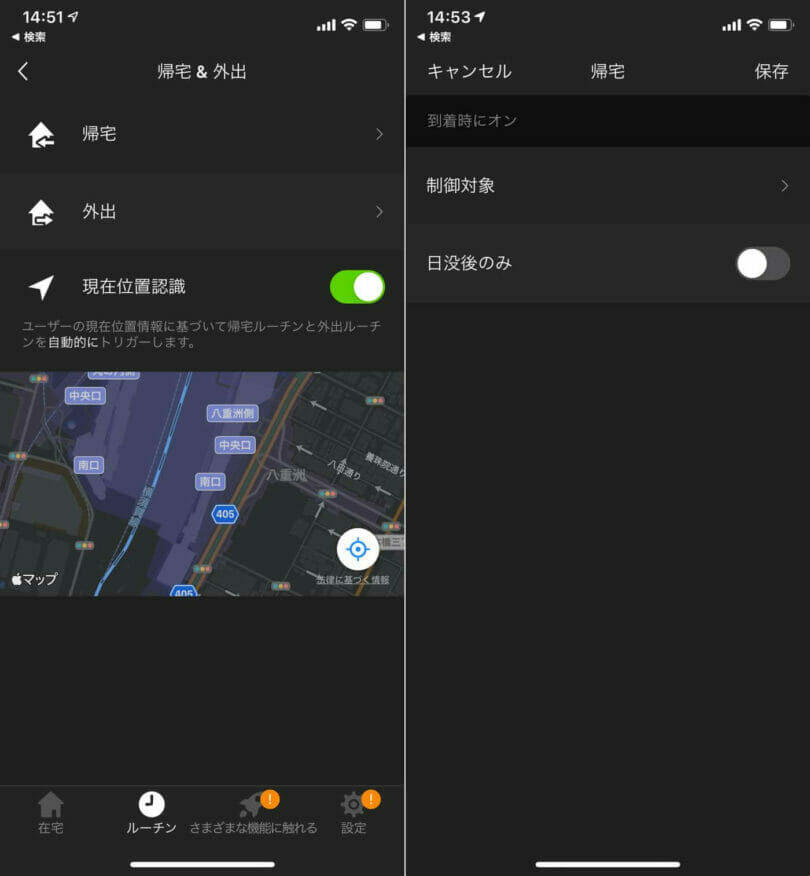Open さまざまな機能に触れる tab
This screenshot has width=810, height=876.
pyautogui.click(x=253, y=813)
